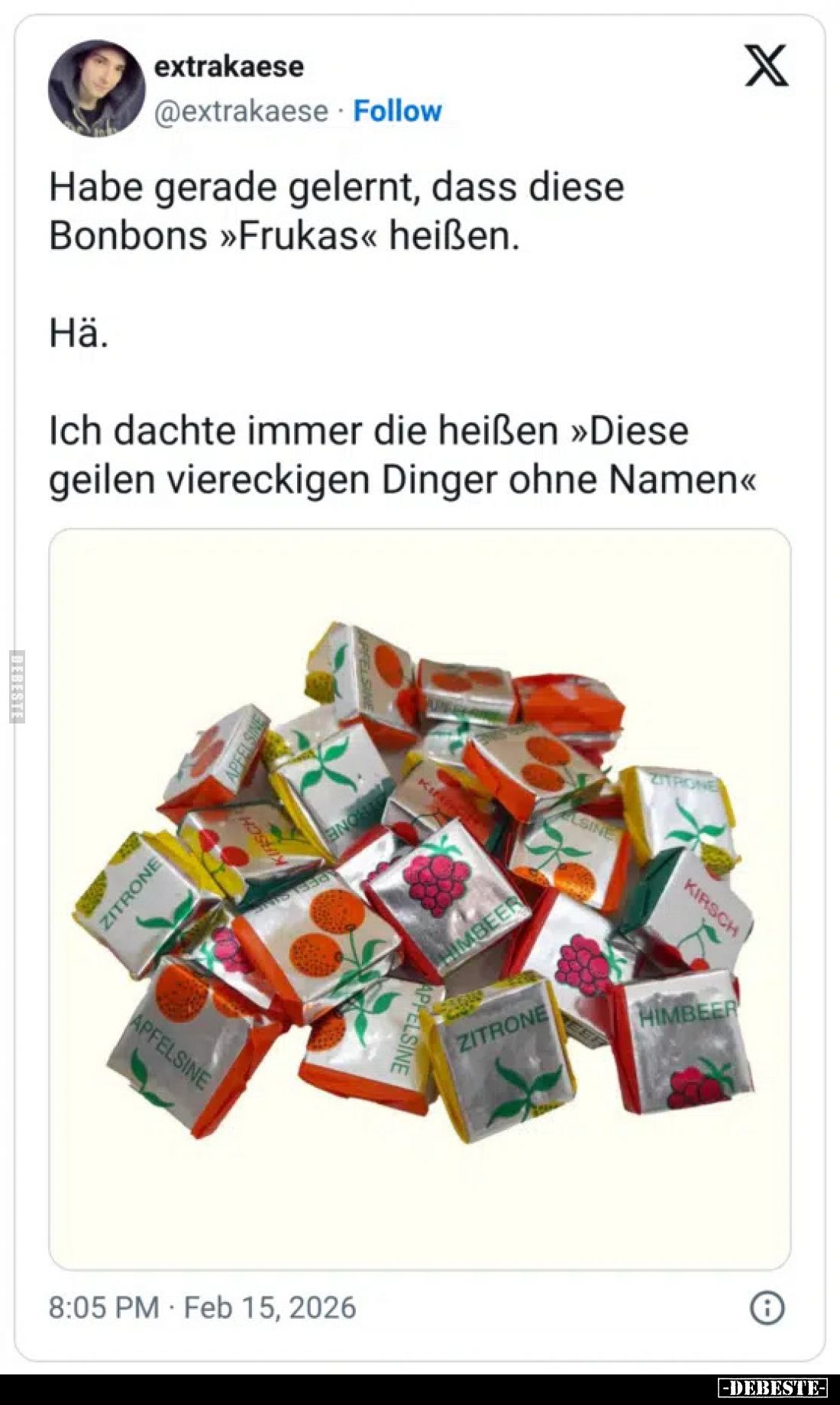
Task: Click the raspberry illustration candy
Action: pyautogui.click(x=435, y=882)
